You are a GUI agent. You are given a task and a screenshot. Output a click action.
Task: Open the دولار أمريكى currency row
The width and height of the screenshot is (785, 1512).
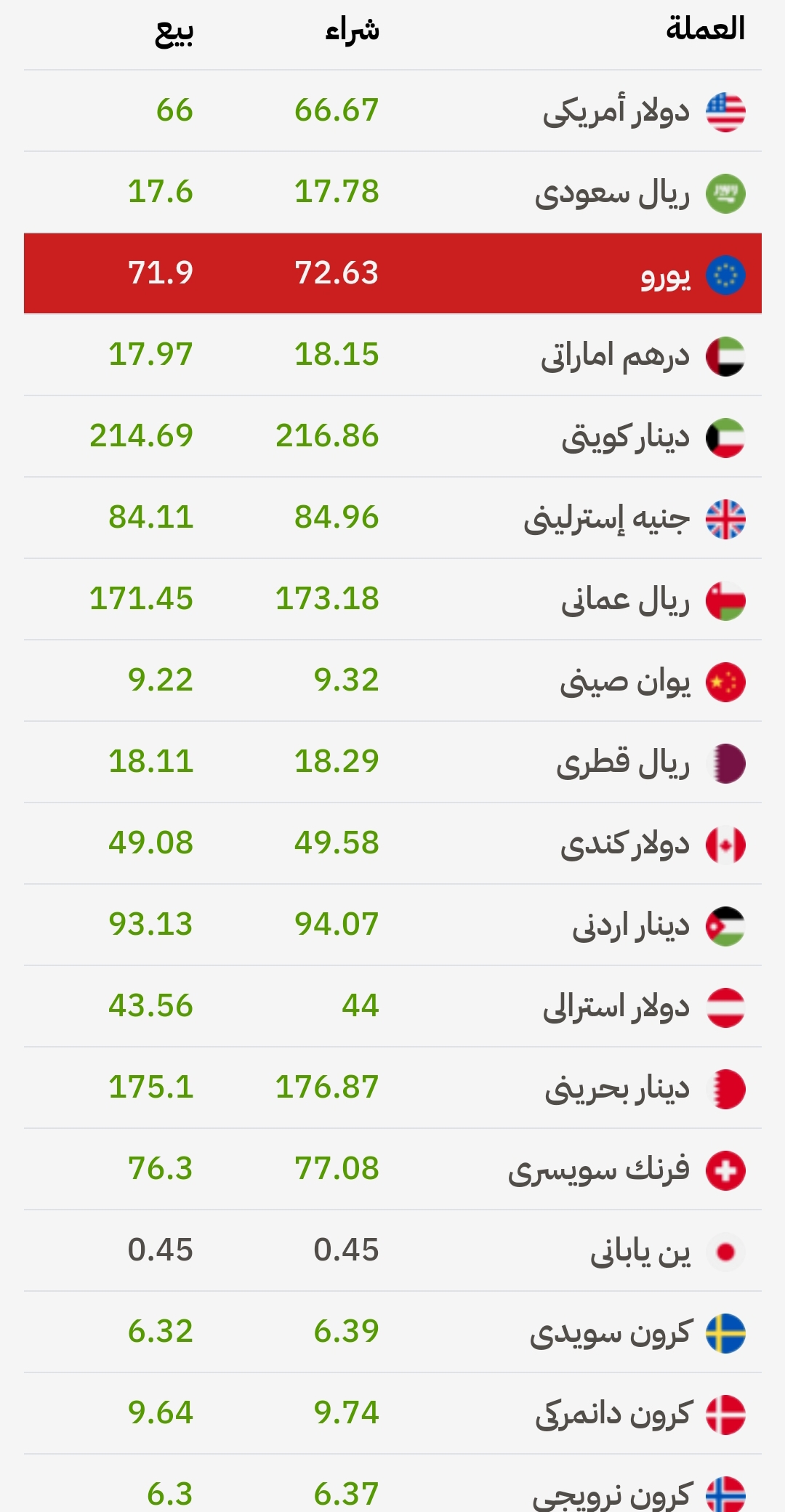pyautogui.click(x=392, y=111)
